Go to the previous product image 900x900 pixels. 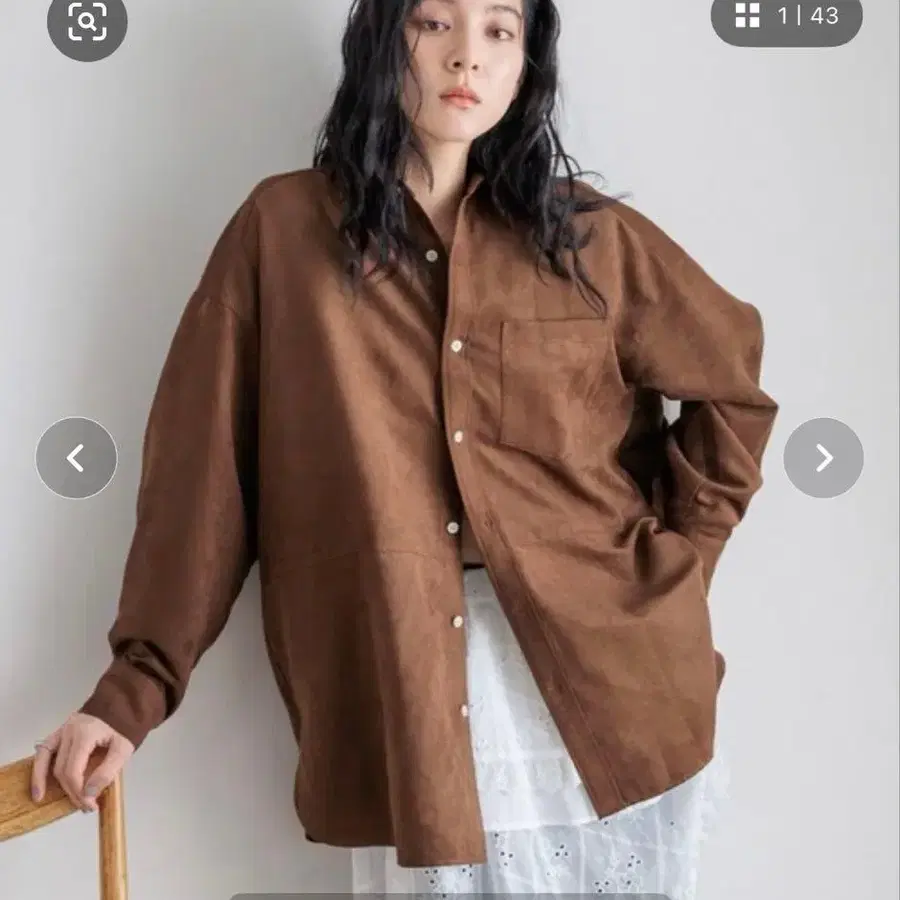click(76, 457)
